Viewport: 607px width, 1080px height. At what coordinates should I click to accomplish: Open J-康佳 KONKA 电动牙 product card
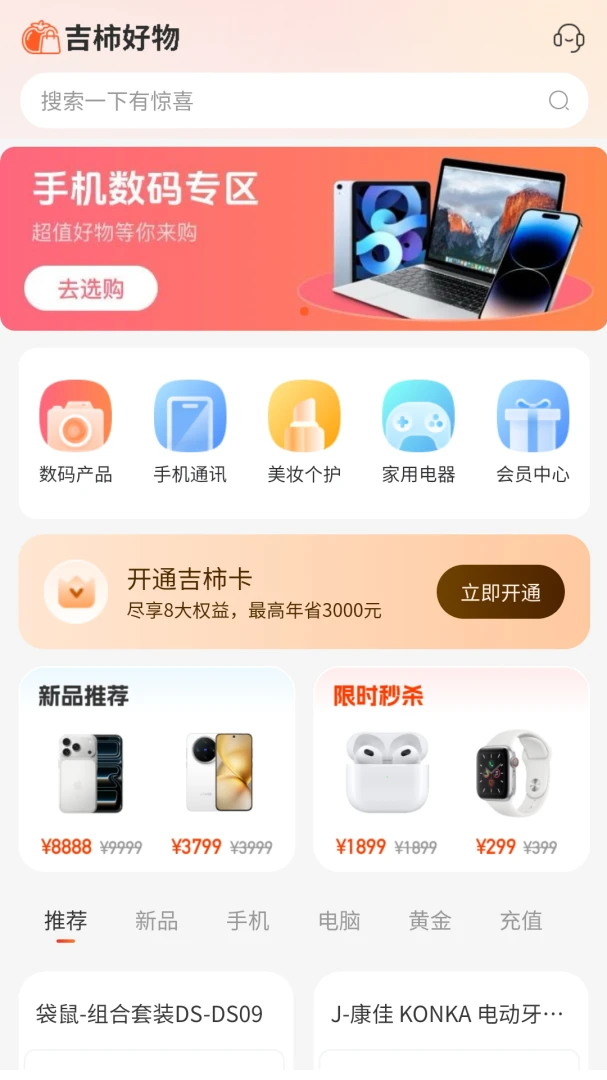point(451,1021)
